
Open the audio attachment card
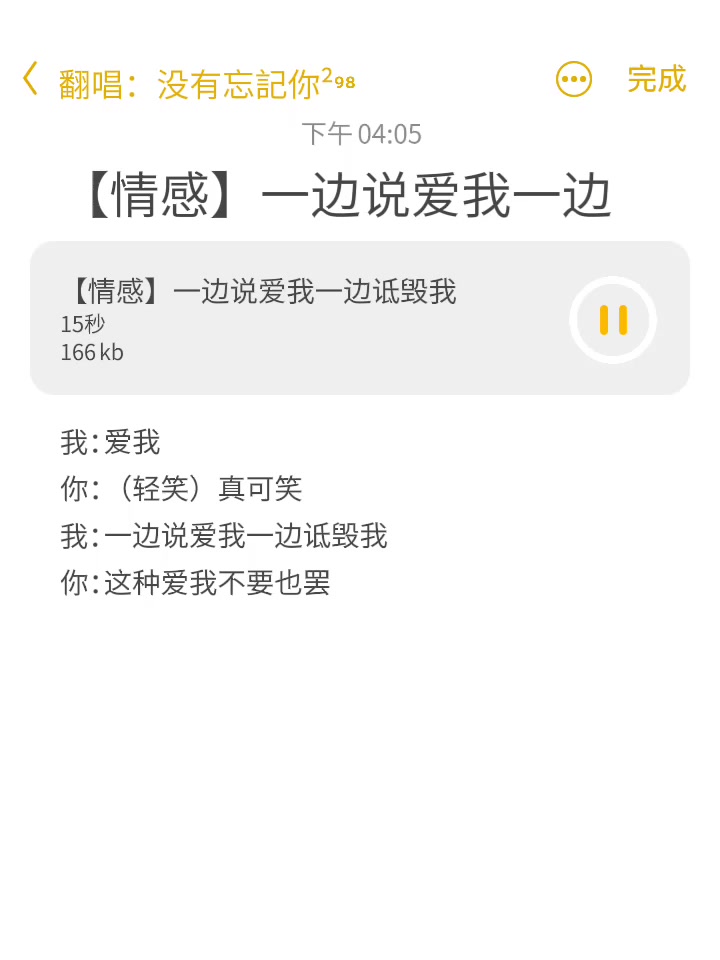300,318
